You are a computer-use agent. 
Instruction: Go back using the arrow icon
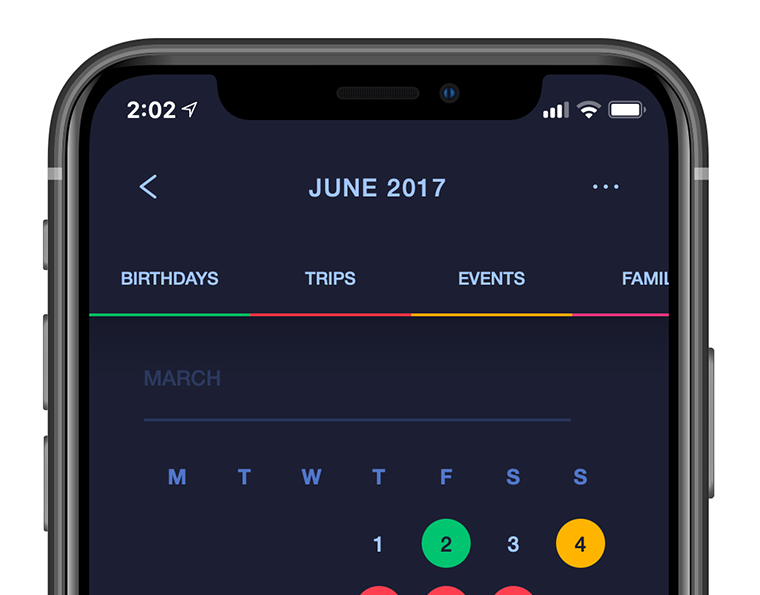(x=148, y=187)
